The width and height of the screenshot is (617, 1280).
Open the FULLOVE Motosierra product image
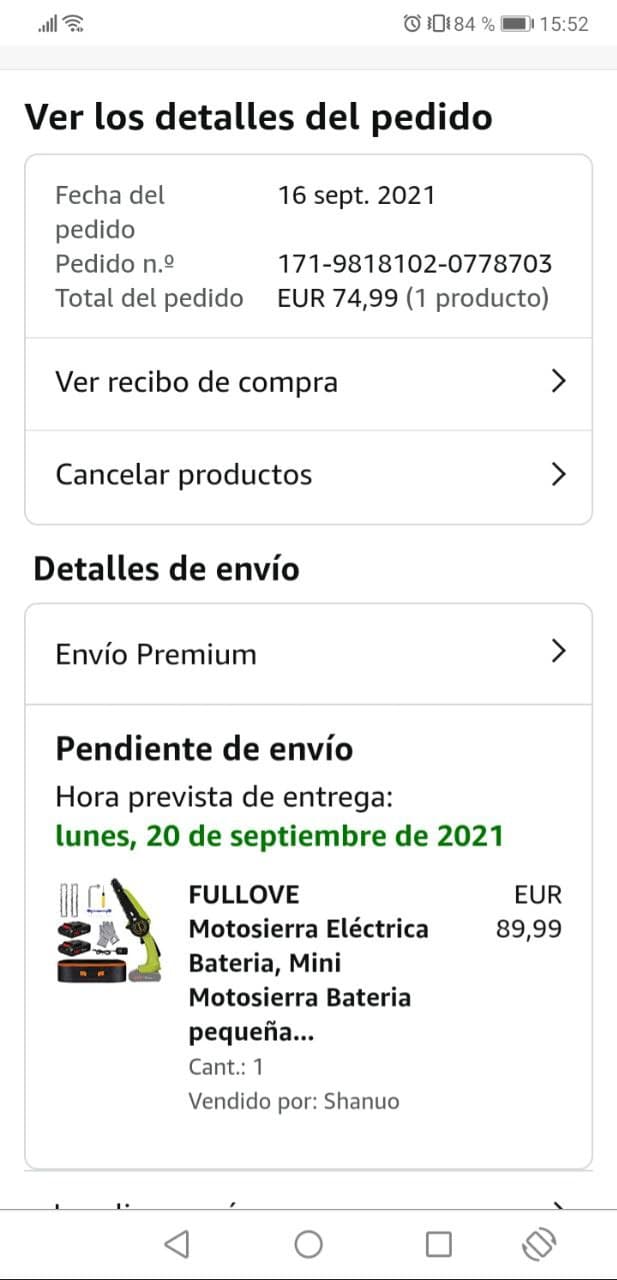pos(112,931)
